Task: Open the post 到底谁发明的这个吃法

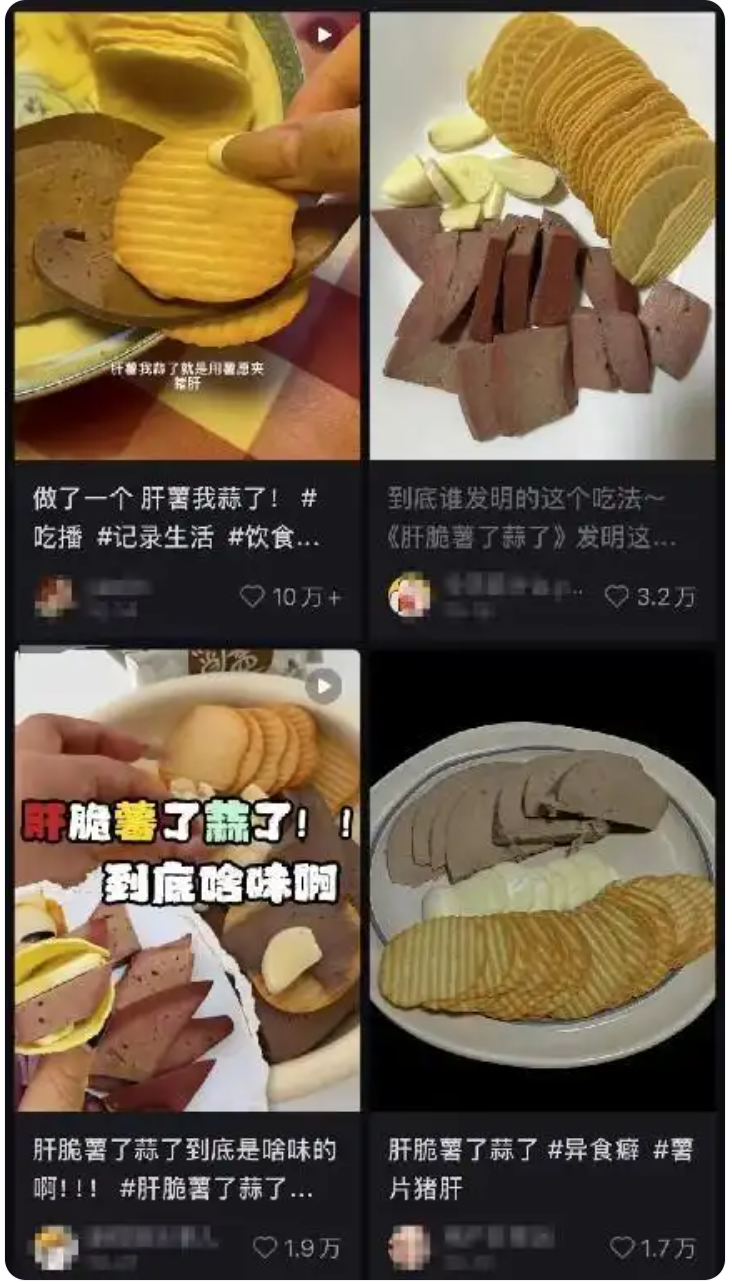Action: 543,235
